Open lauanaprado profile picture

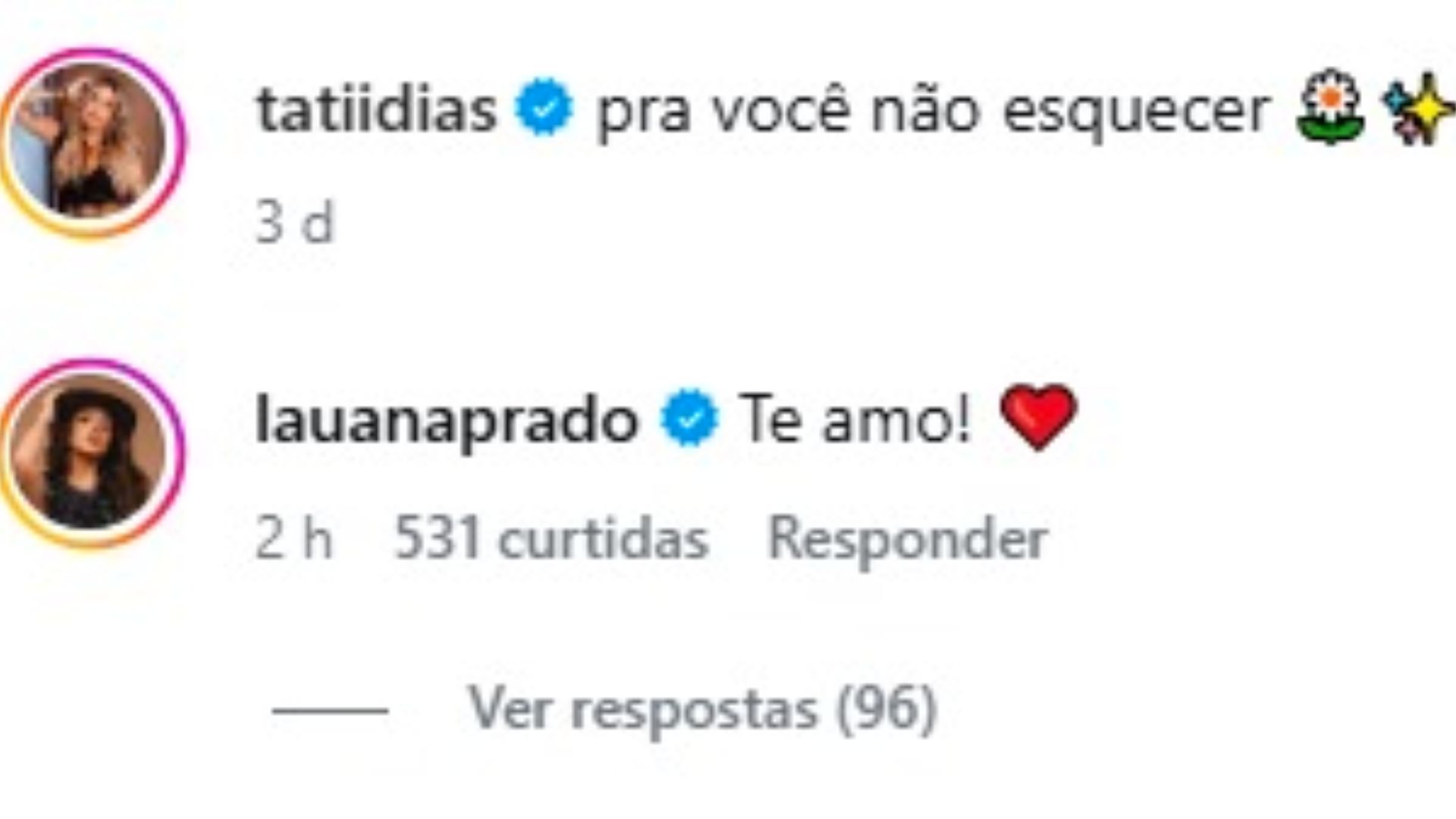point(91,453)
